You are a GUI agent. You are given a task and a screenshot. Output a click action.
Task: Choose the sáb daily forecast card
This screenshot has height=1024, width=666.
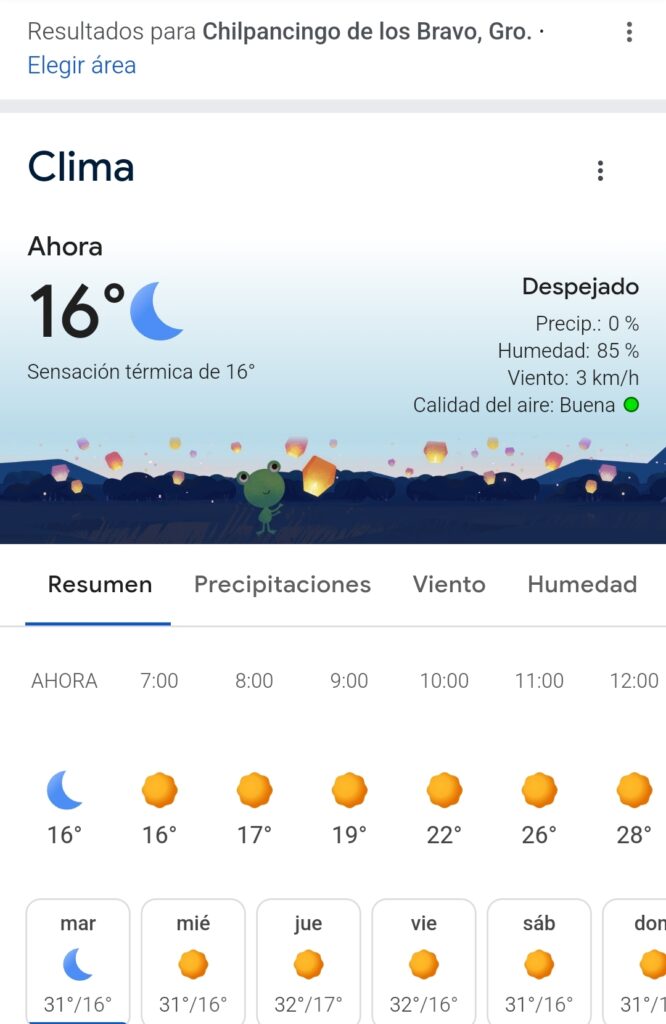539,962
